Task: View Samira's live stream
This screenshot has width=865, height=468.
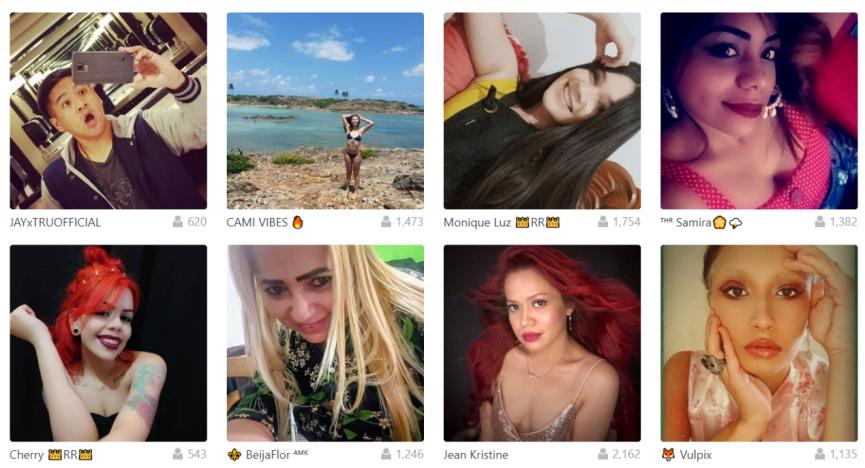Action: point(759,111)
